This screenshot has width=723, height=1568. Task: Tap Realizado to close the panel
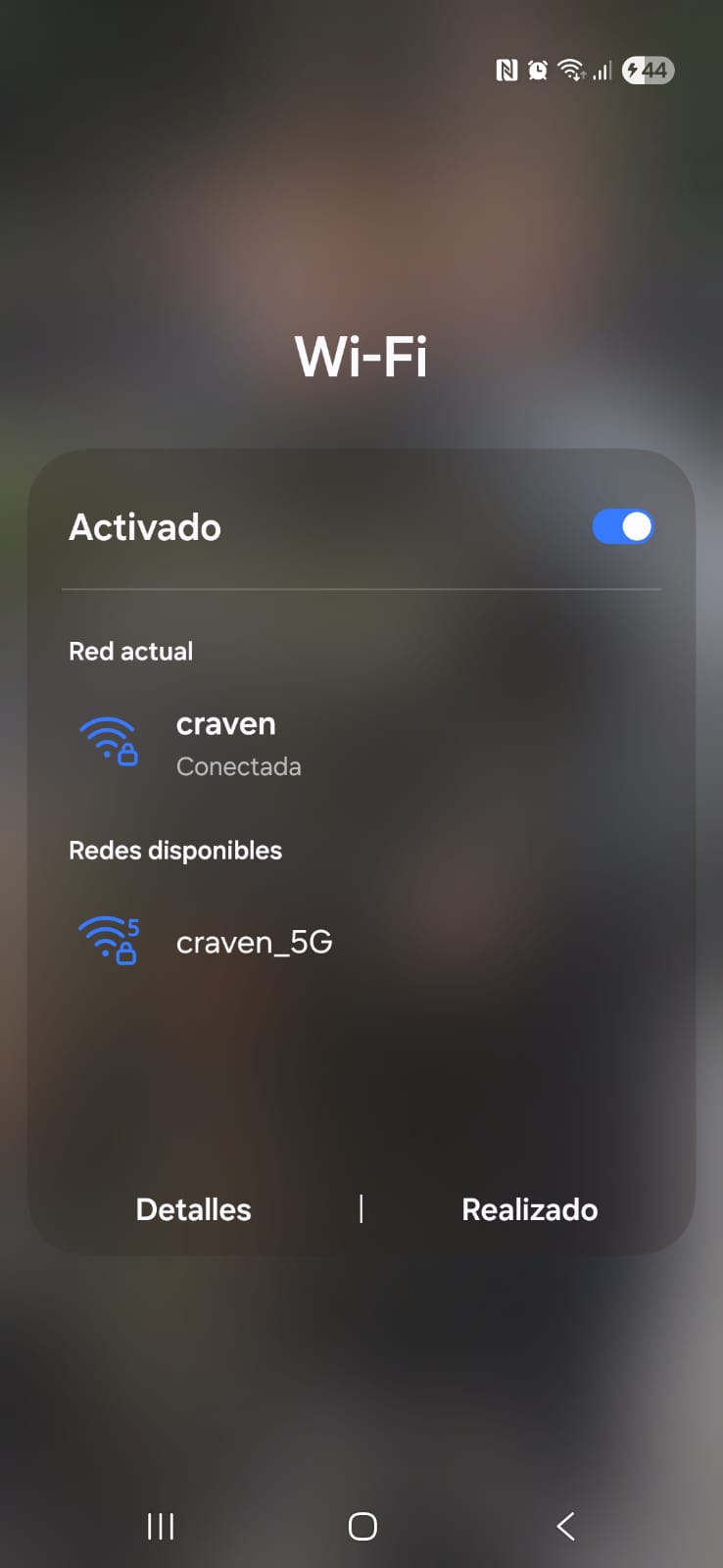point(529,1209)
